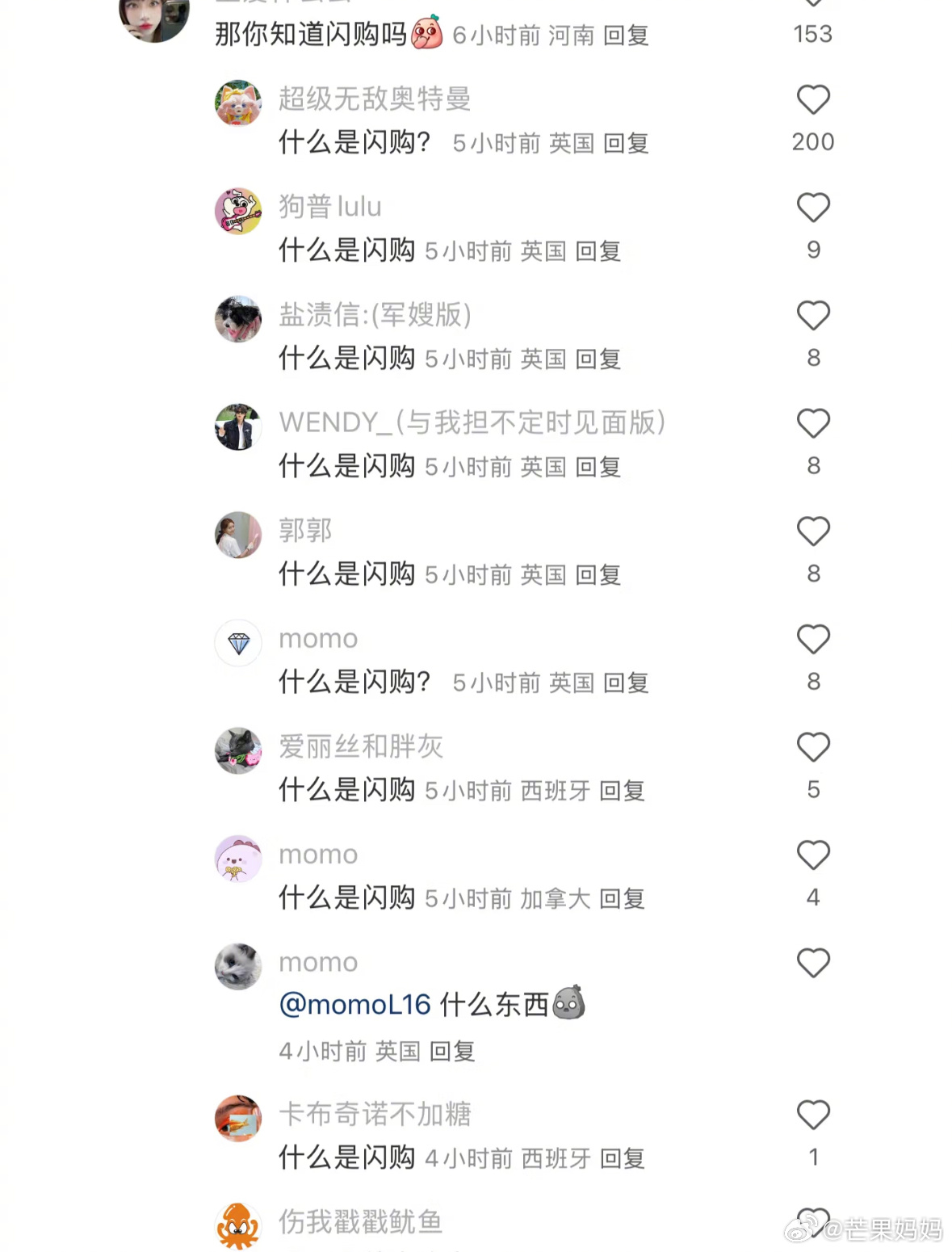The width and height of the screenshot is (952, 1252).
Task: Like the comment from 盐渍信:(军嫂版)
Action: pyautogui.click(x=812, y=316)
